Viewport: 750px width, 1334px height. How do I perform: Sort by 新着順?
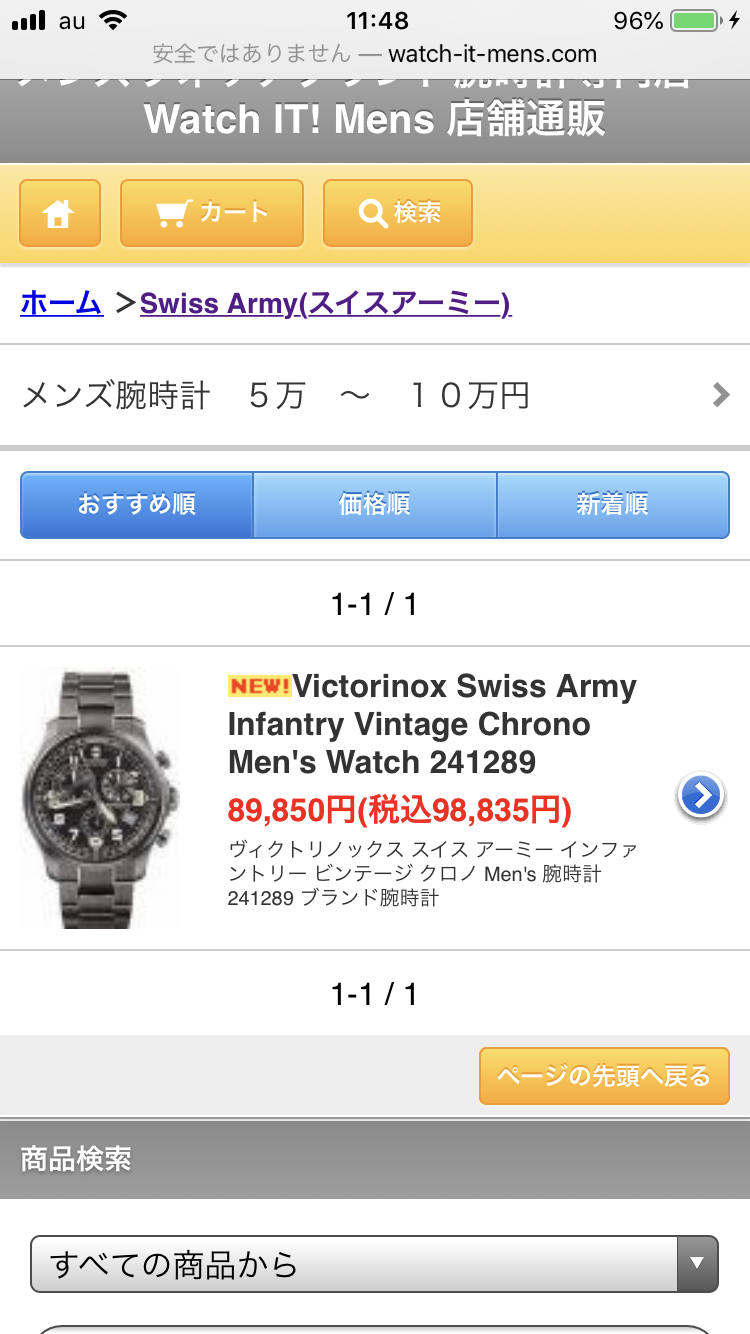[x=612, y=505]
